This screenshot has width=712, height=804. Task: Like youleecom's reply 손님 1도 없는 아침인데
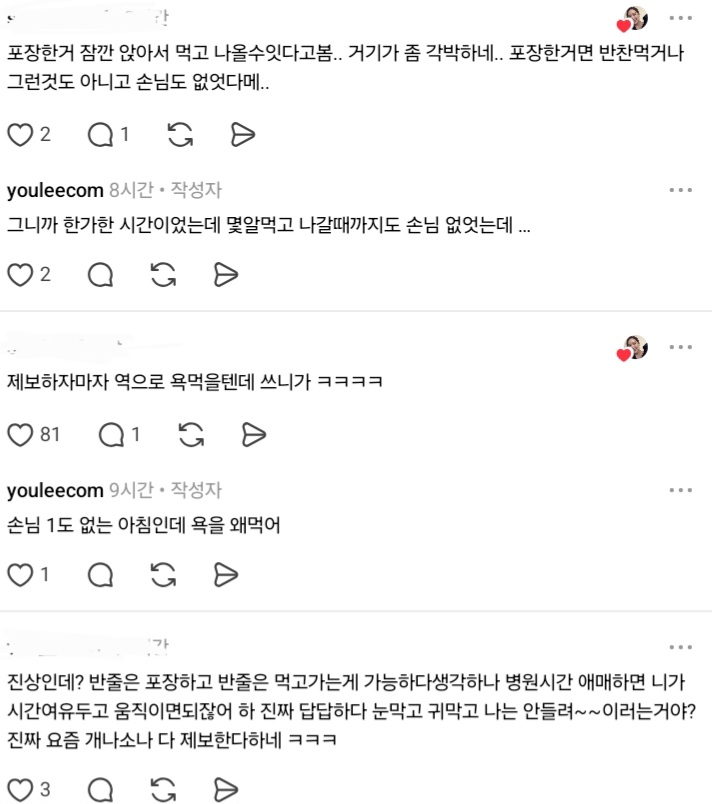19,574
